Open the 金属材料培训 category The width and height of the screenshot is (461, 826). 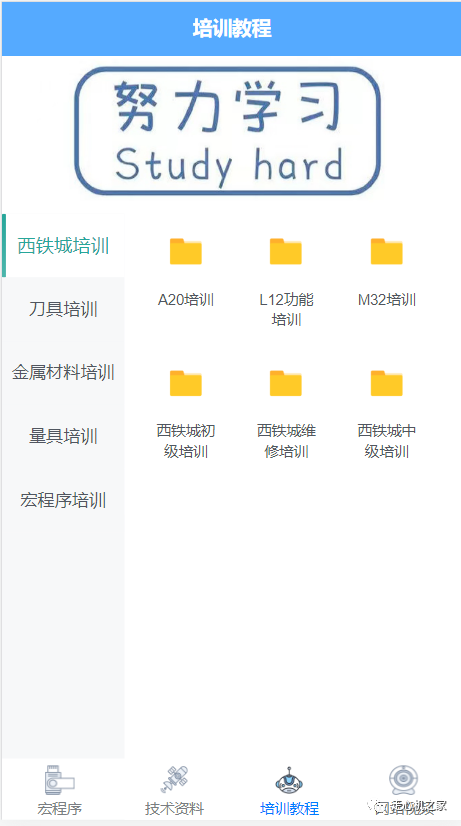click(63, 373)
